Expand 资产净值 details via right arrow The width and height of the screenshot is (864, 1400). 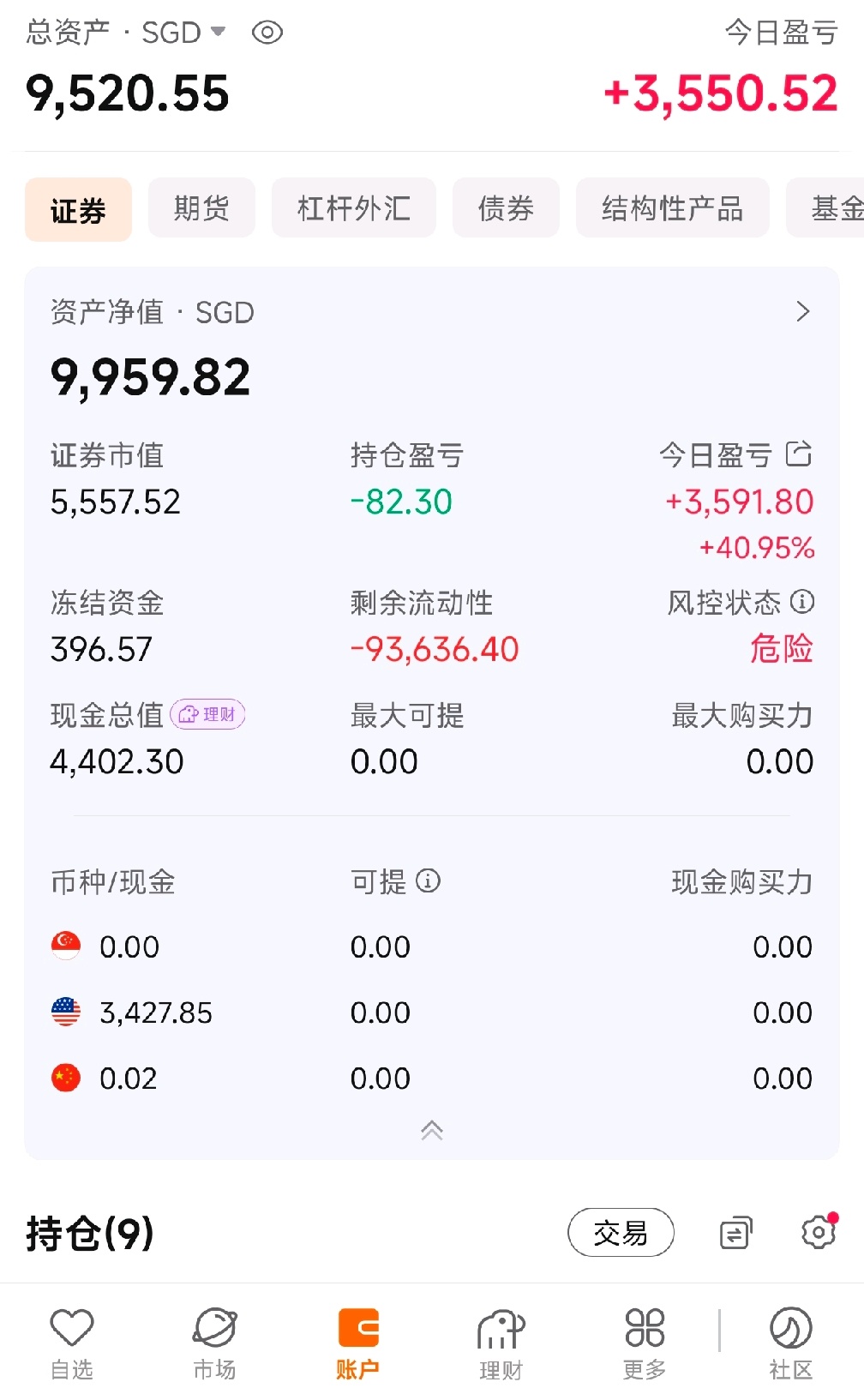pos(802,312)
